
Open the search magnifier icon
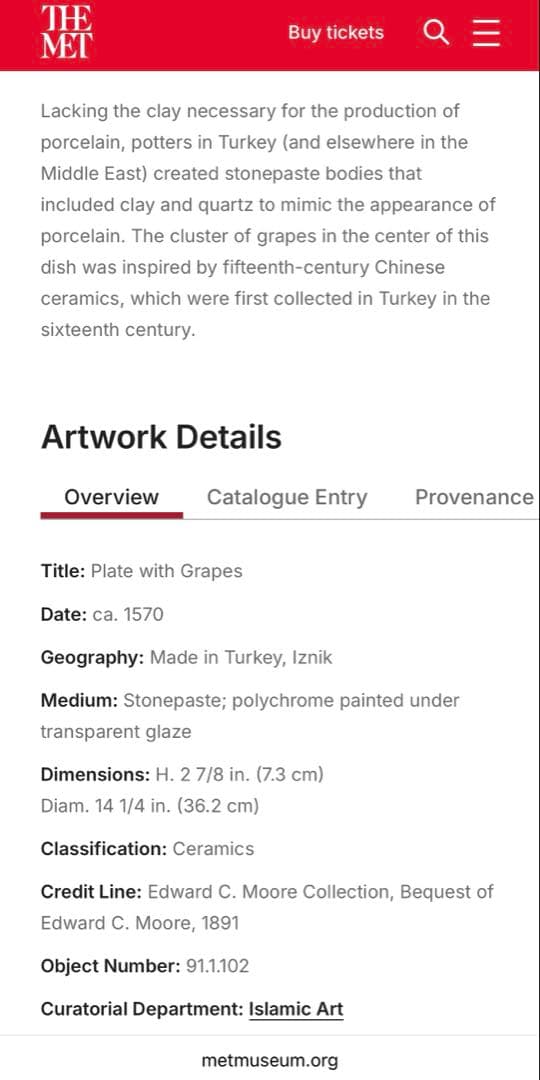[x=436, y=32]
